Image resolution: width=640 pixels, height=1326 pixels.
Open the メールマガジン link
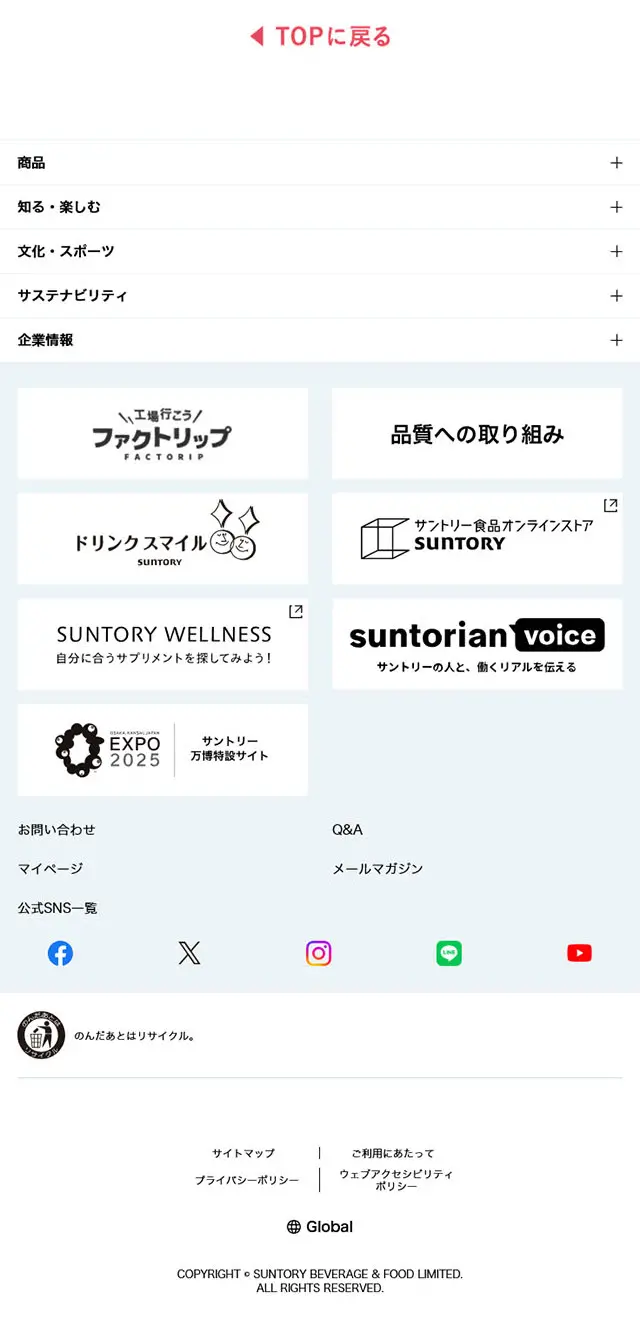click(378, 869)
